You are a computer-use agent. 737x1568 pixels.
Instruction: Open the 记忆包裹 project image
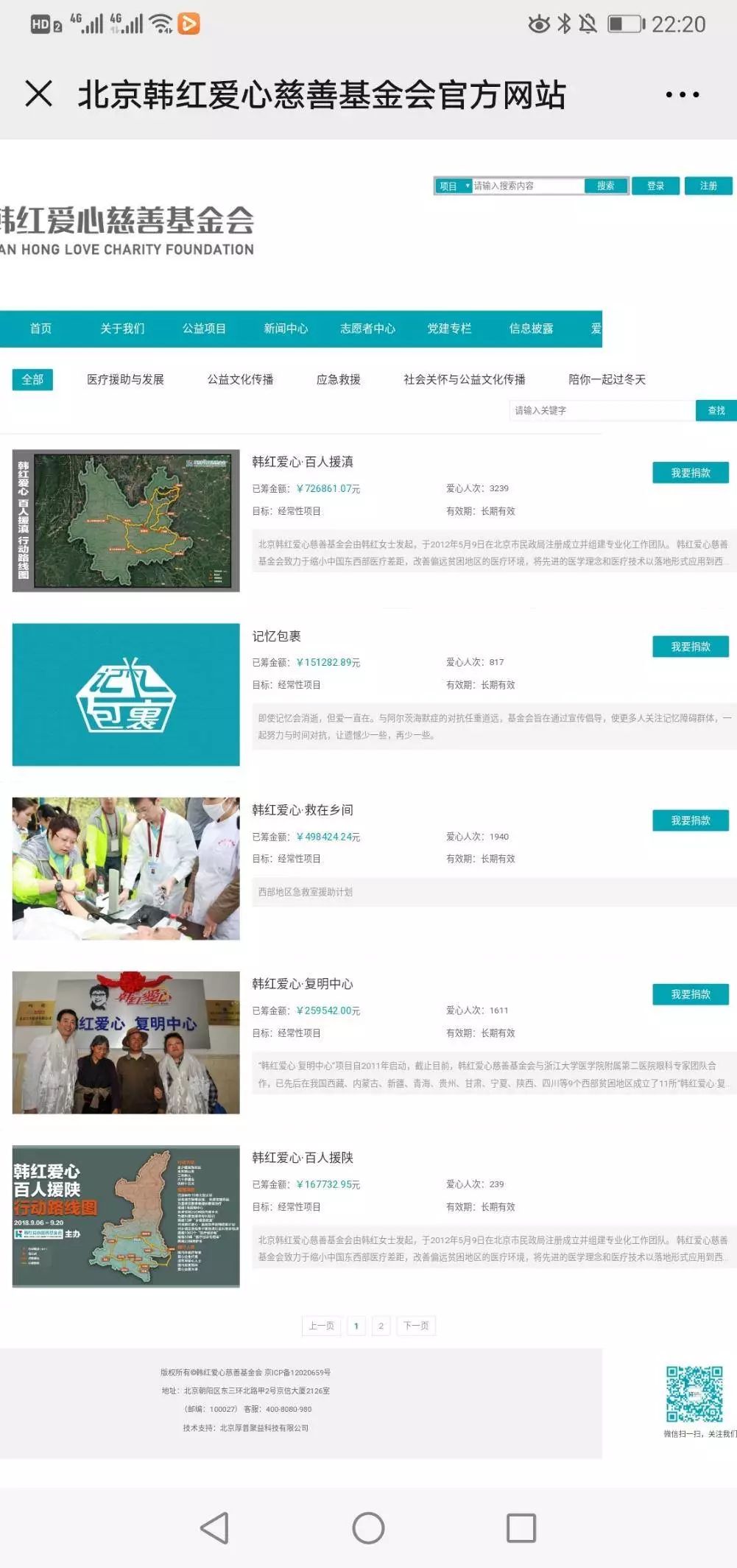tap(126, 695)
